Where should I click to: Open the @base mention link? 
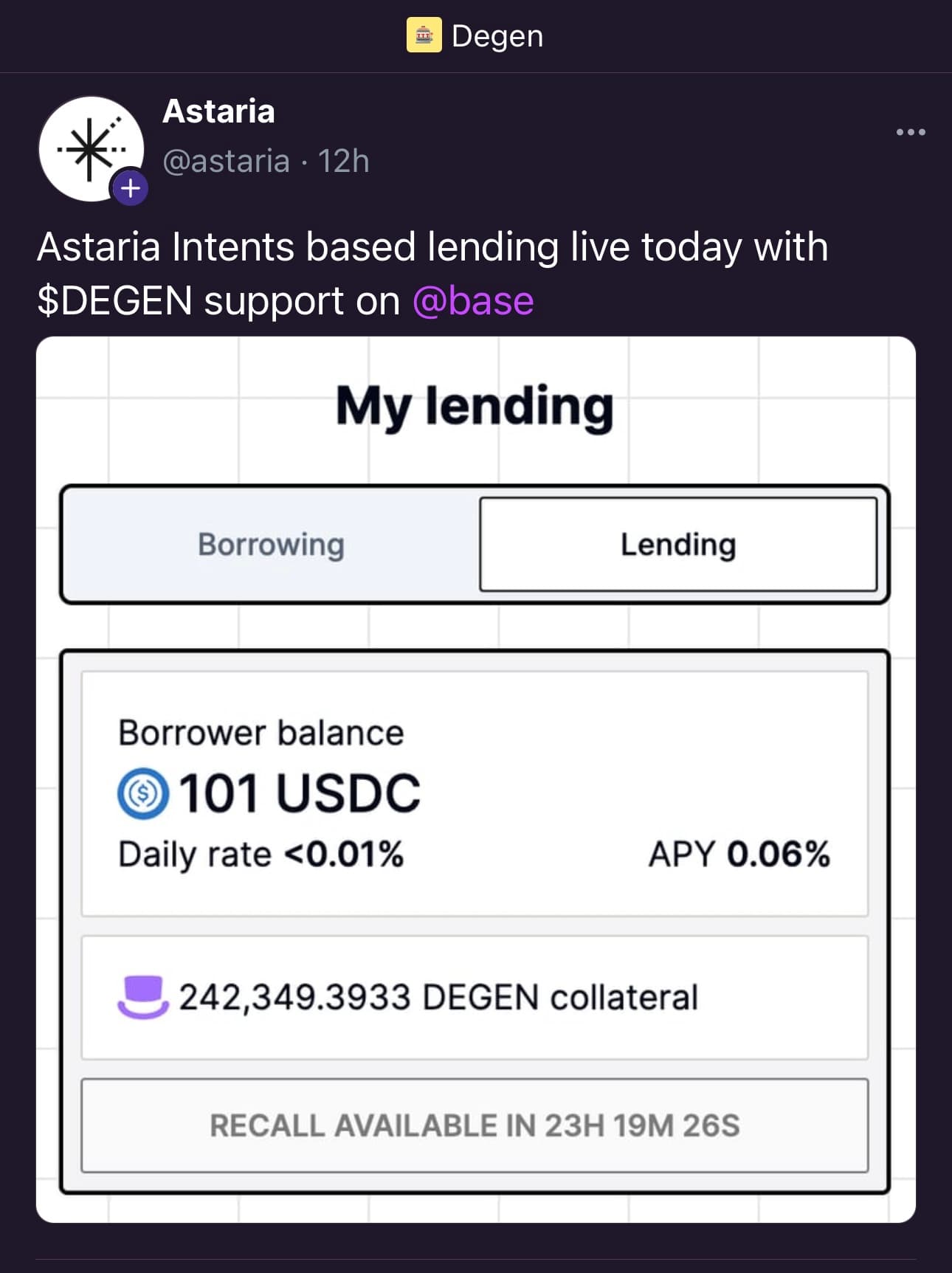click(473, 301)
